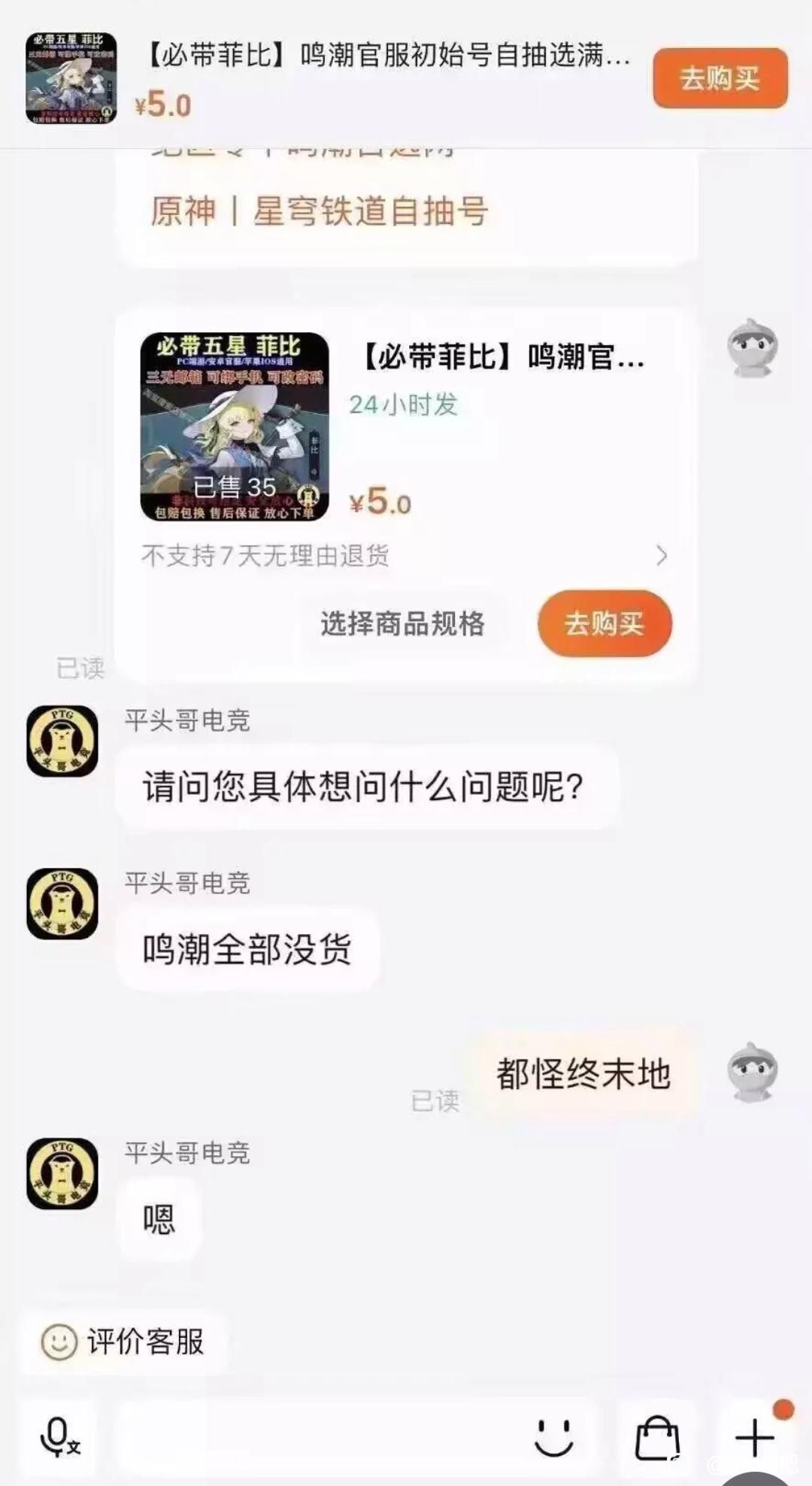Tap the top 去购买 button
This screenshot has height=1486, width=812.
pos(720,78)
